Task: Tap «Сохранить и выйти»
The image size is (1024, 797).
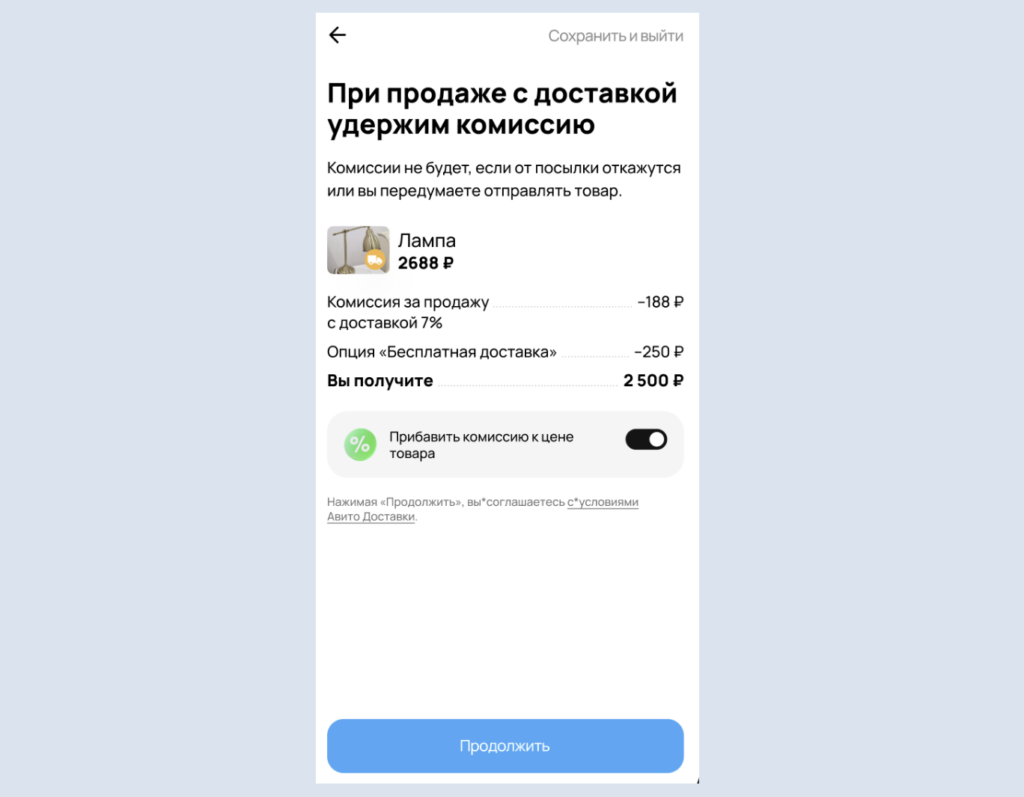Action: [615, 36]
